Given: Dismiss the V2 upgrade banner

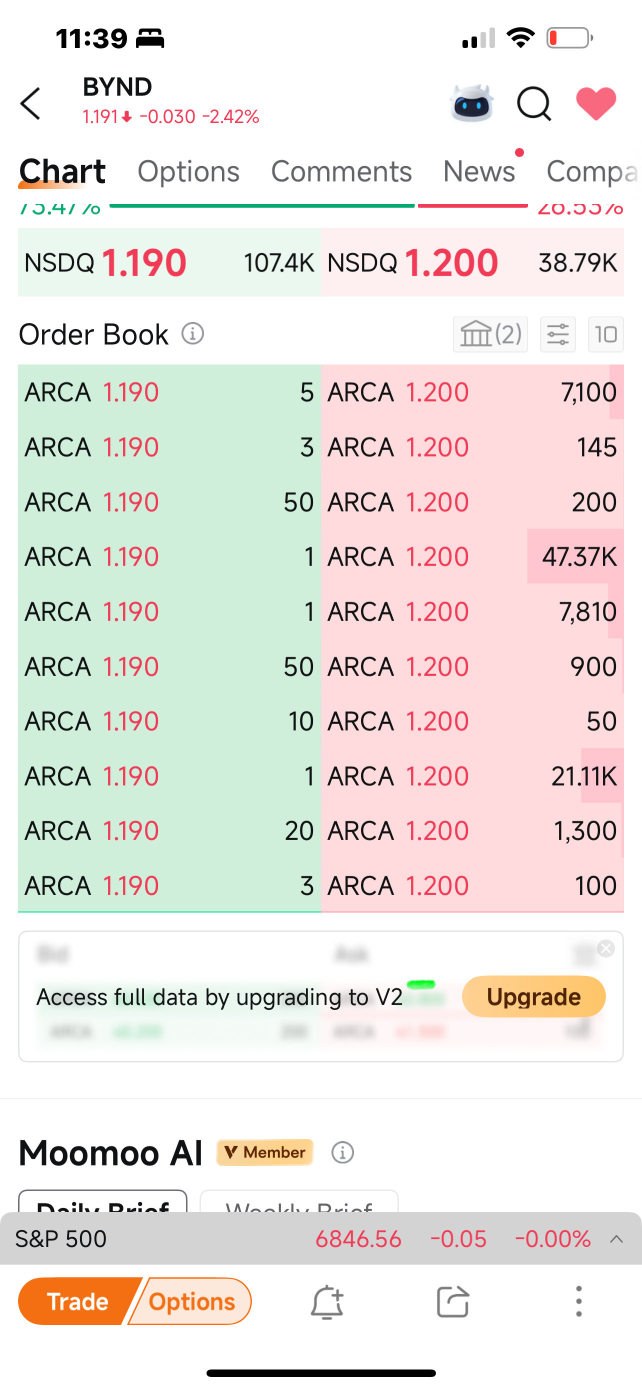Looking at the screenshot, I should pyautogui.click(x=605, y=948).
